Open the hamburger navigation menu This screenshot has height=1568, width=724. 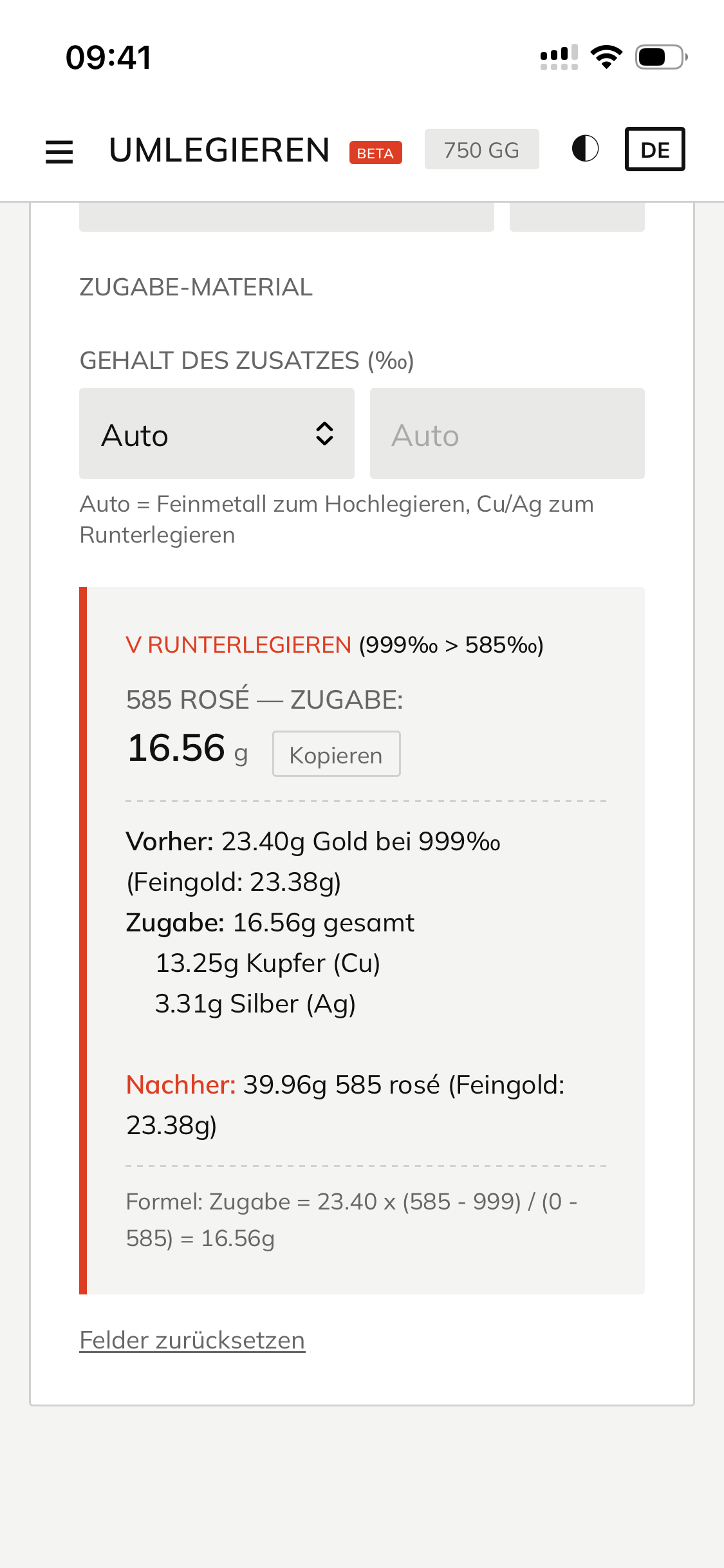click(59, 150)
